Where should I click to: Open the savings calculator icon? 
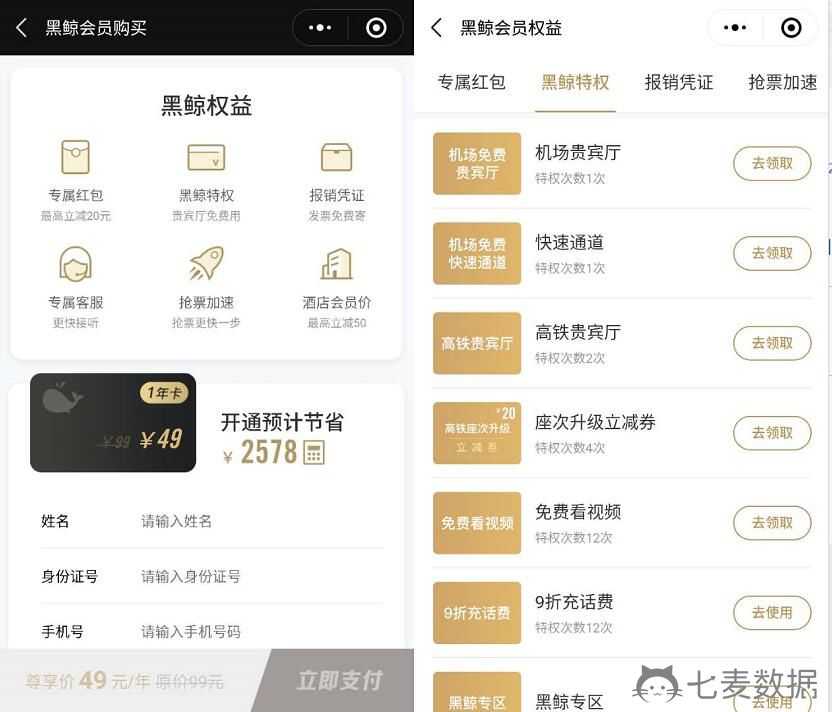(314, 453)
